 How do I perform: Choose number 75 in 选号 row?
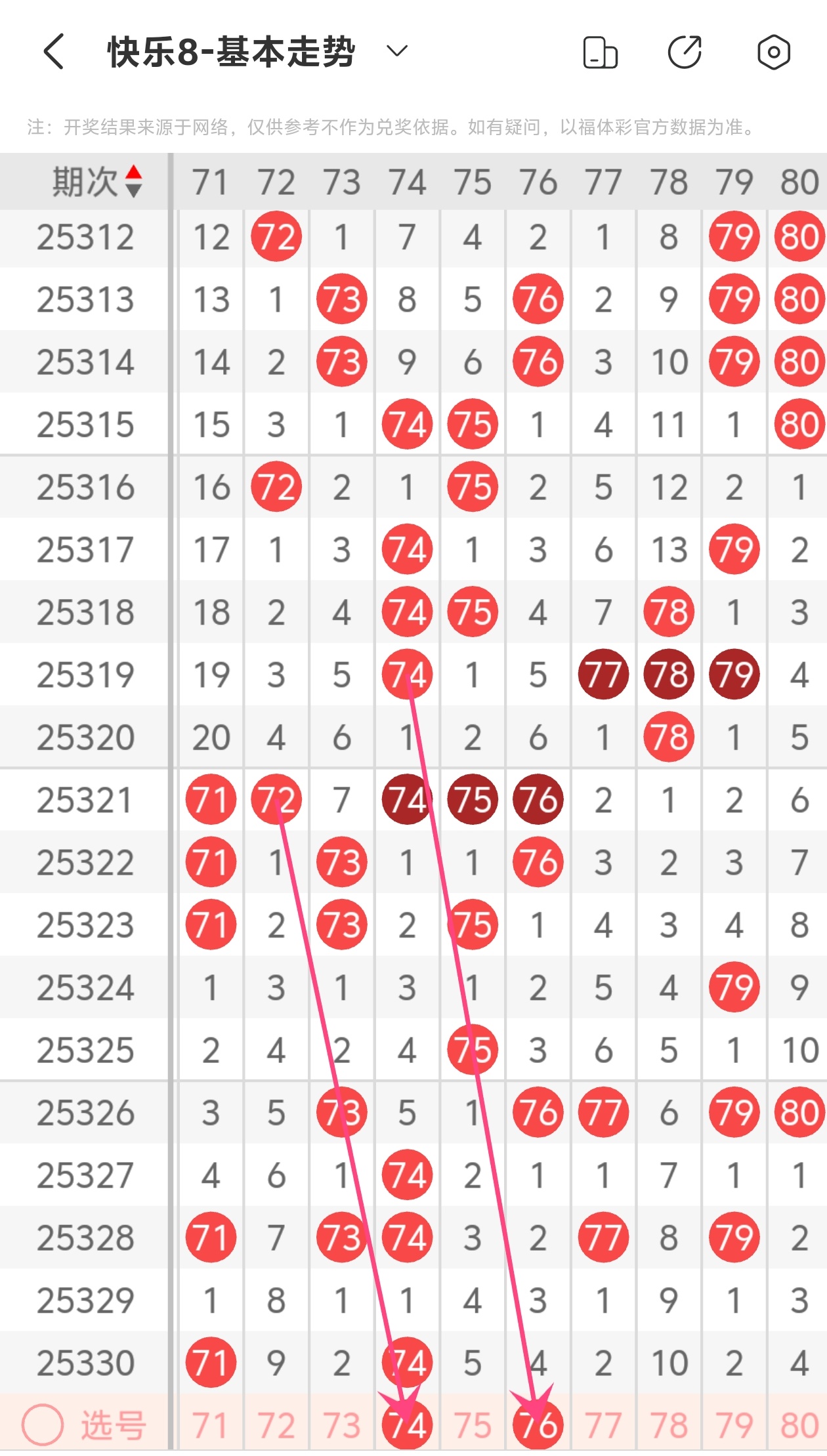[473, 1425]
